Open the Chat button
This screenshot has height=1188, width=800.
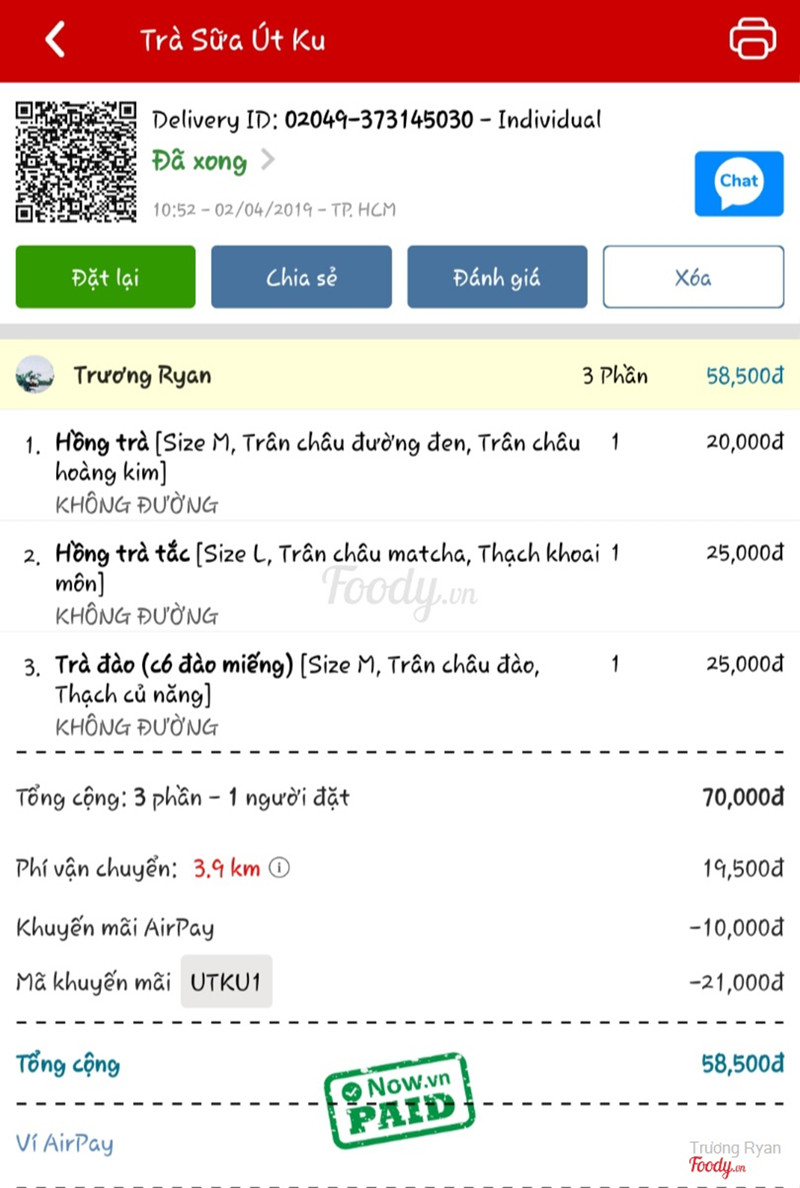coord(738,183)
